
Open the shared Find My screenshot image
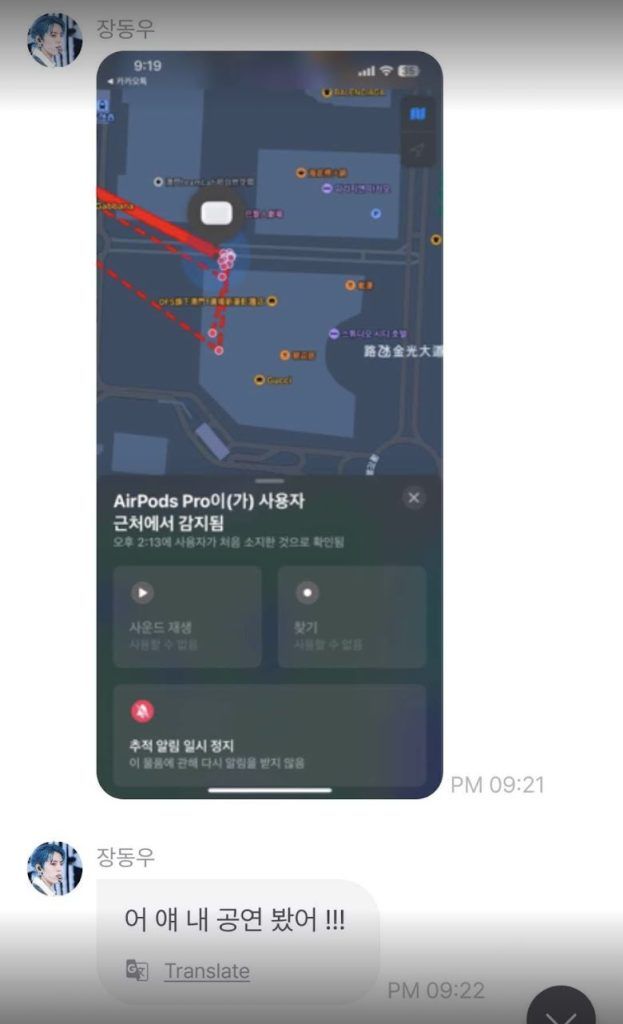click(269, 425)
